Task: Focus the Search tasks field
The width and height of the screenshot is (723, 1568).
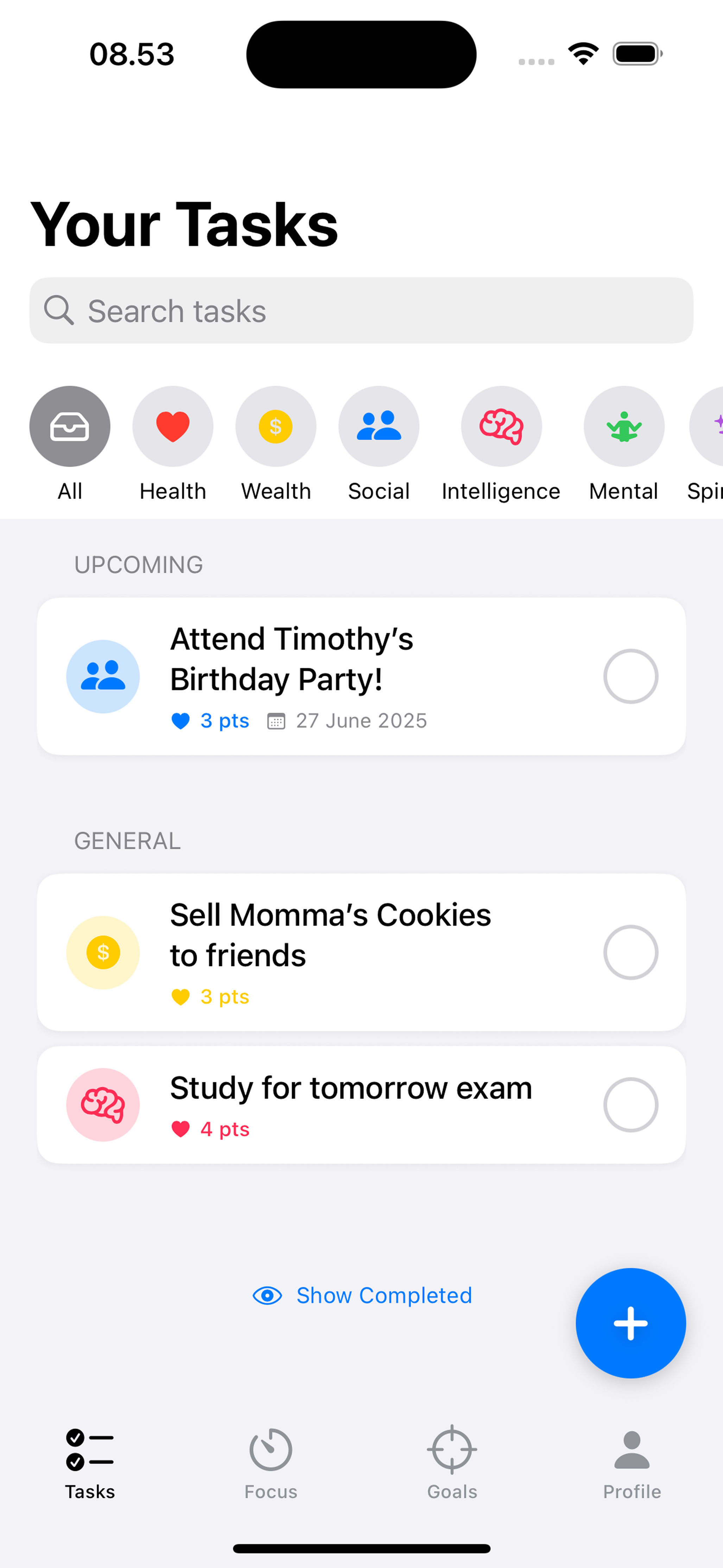Action: coord(360,310)
